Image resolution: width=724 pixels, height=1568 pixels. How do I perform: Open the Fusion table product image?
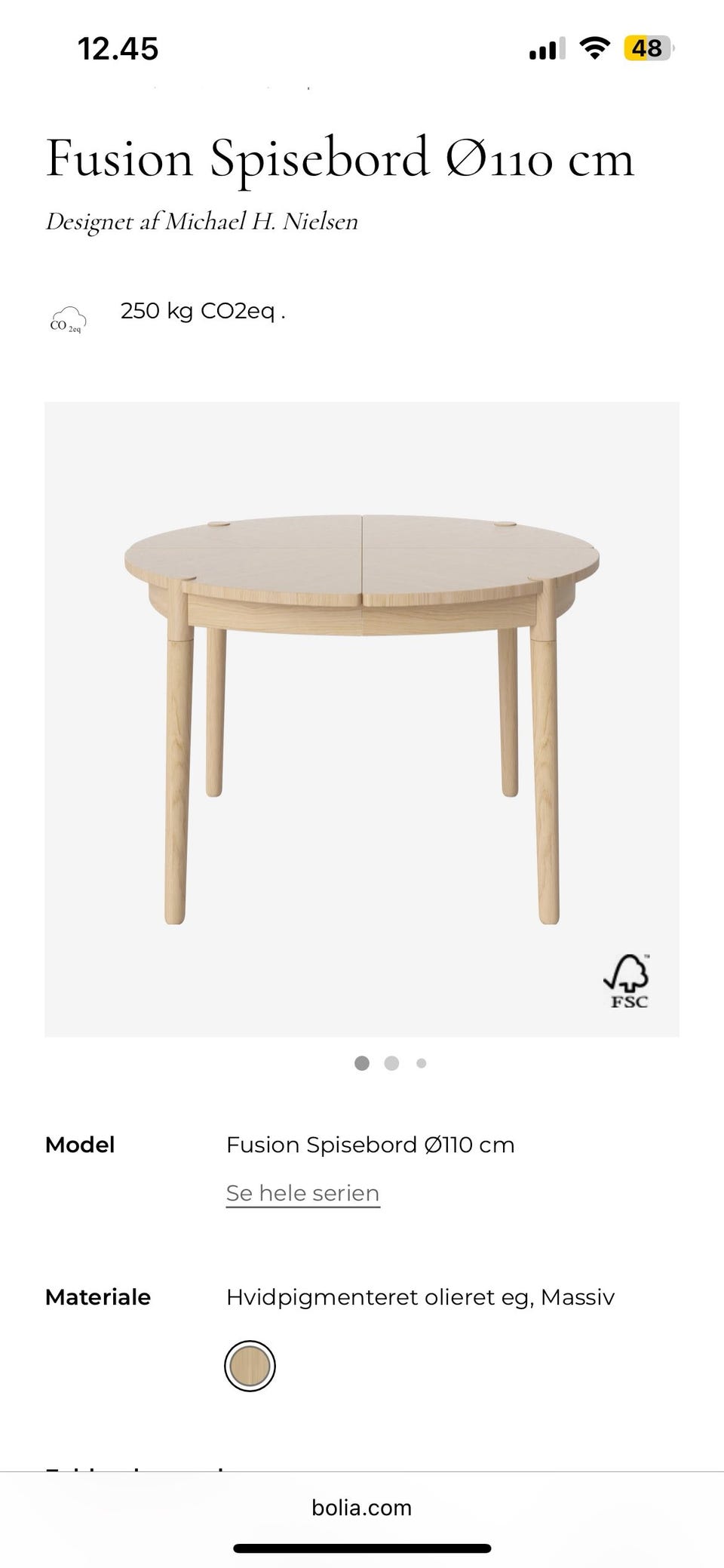point(362,719)
